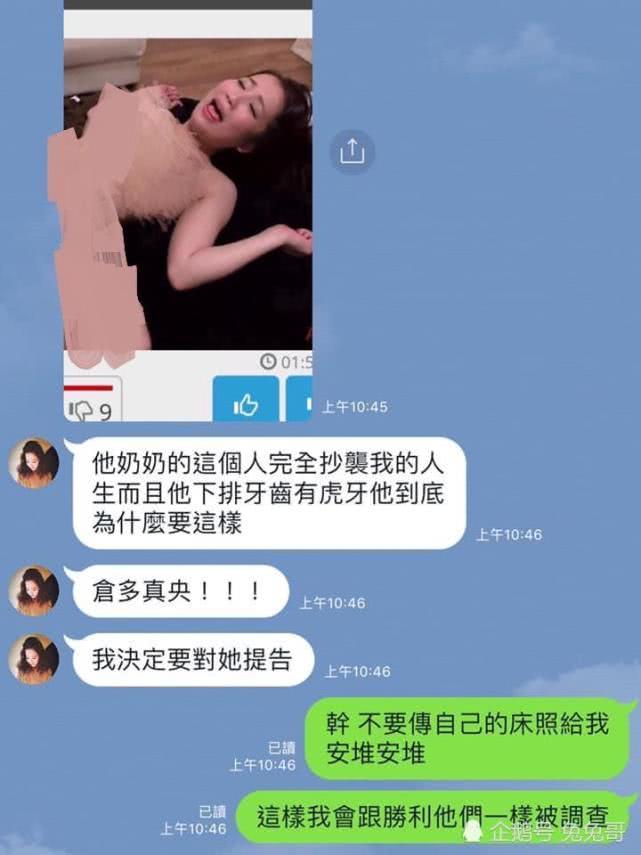Share the received image in the chat
641x855 pixels.
click(x=352, y=151)
